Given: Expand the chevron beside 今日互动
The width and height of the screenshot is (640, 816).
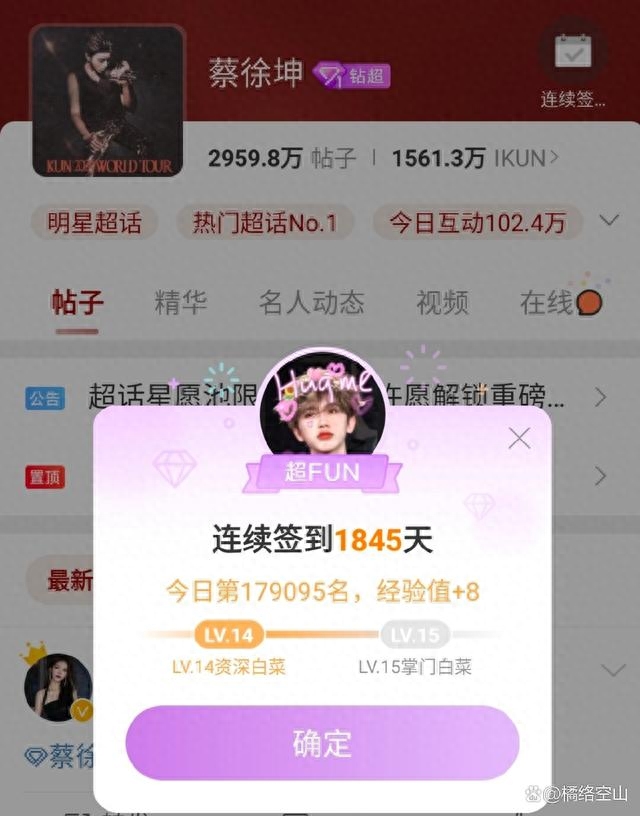Looking at the screenshot, I should click(x=608, y=221).
